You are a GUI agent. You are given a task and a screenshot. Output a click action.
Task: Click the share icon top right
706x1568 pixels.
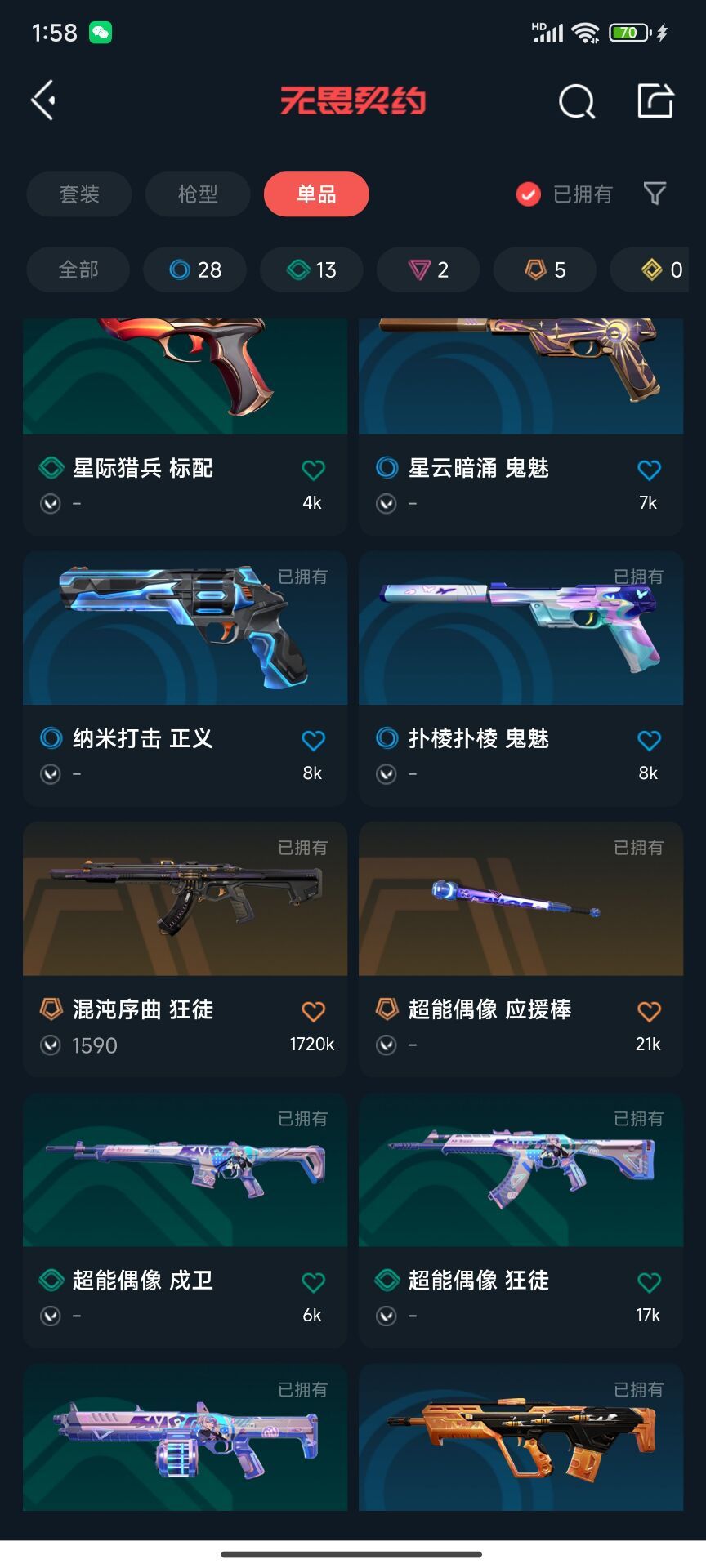tap(654, 101)
